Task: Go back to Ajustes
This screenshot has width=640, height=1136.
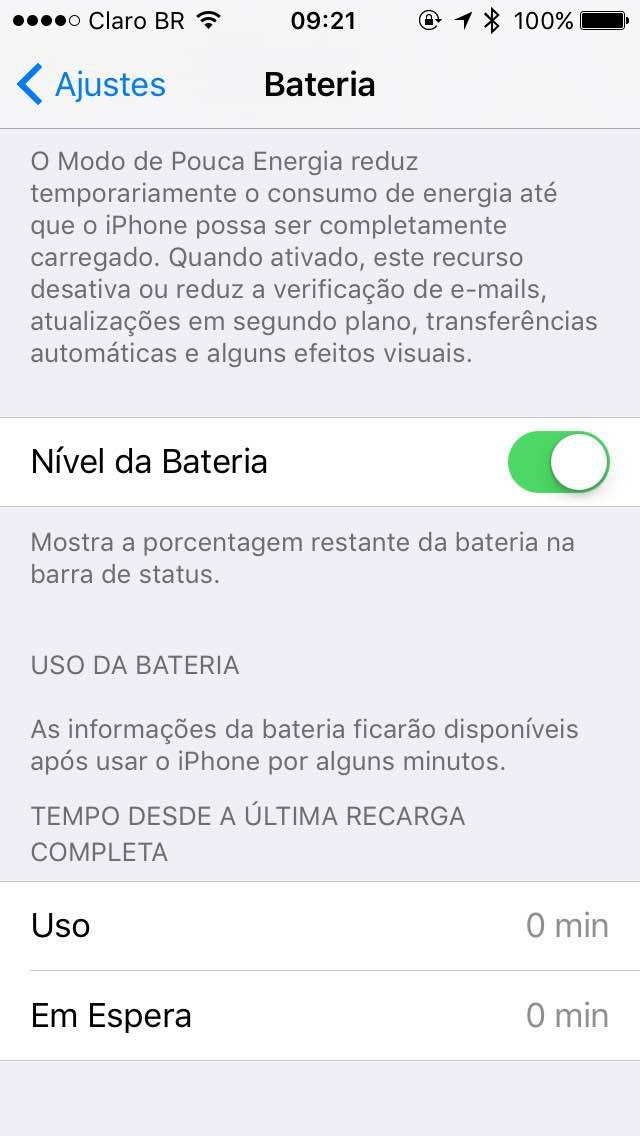Action: [x=91, y=85]
